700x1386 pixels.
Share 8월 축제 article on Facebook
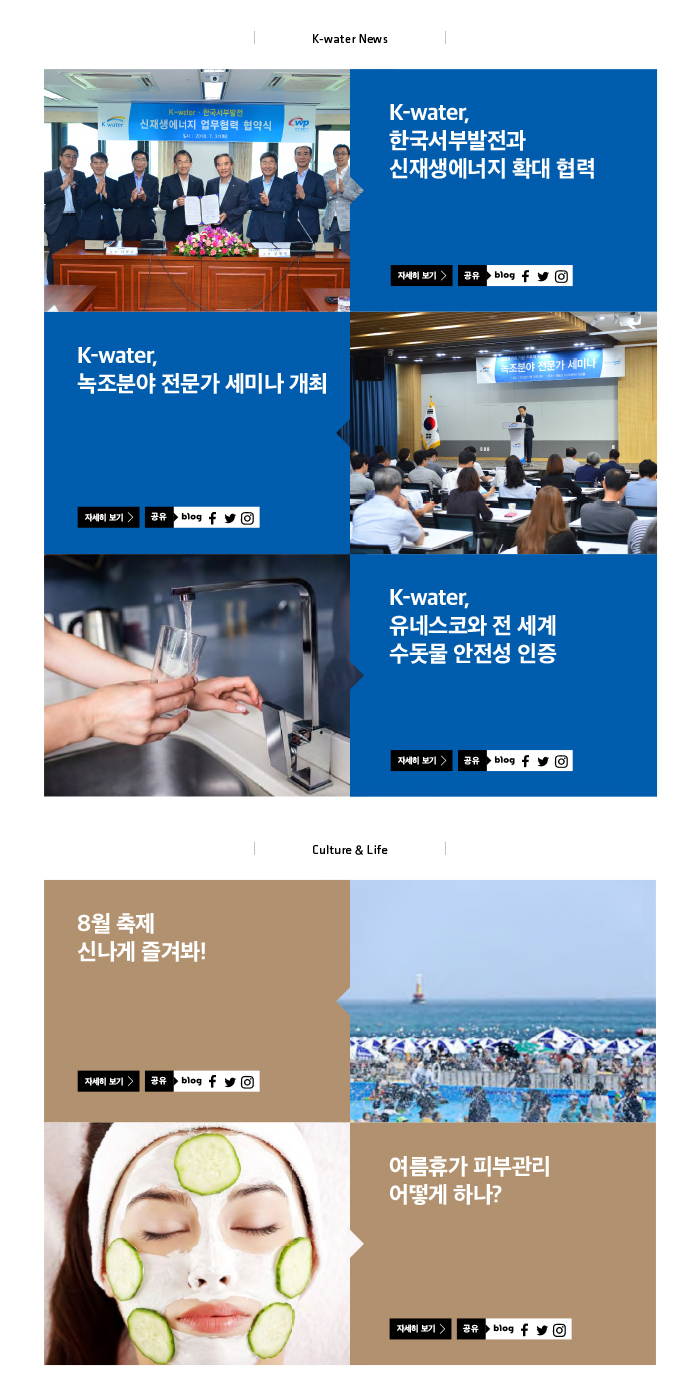tap(213, 1081)
